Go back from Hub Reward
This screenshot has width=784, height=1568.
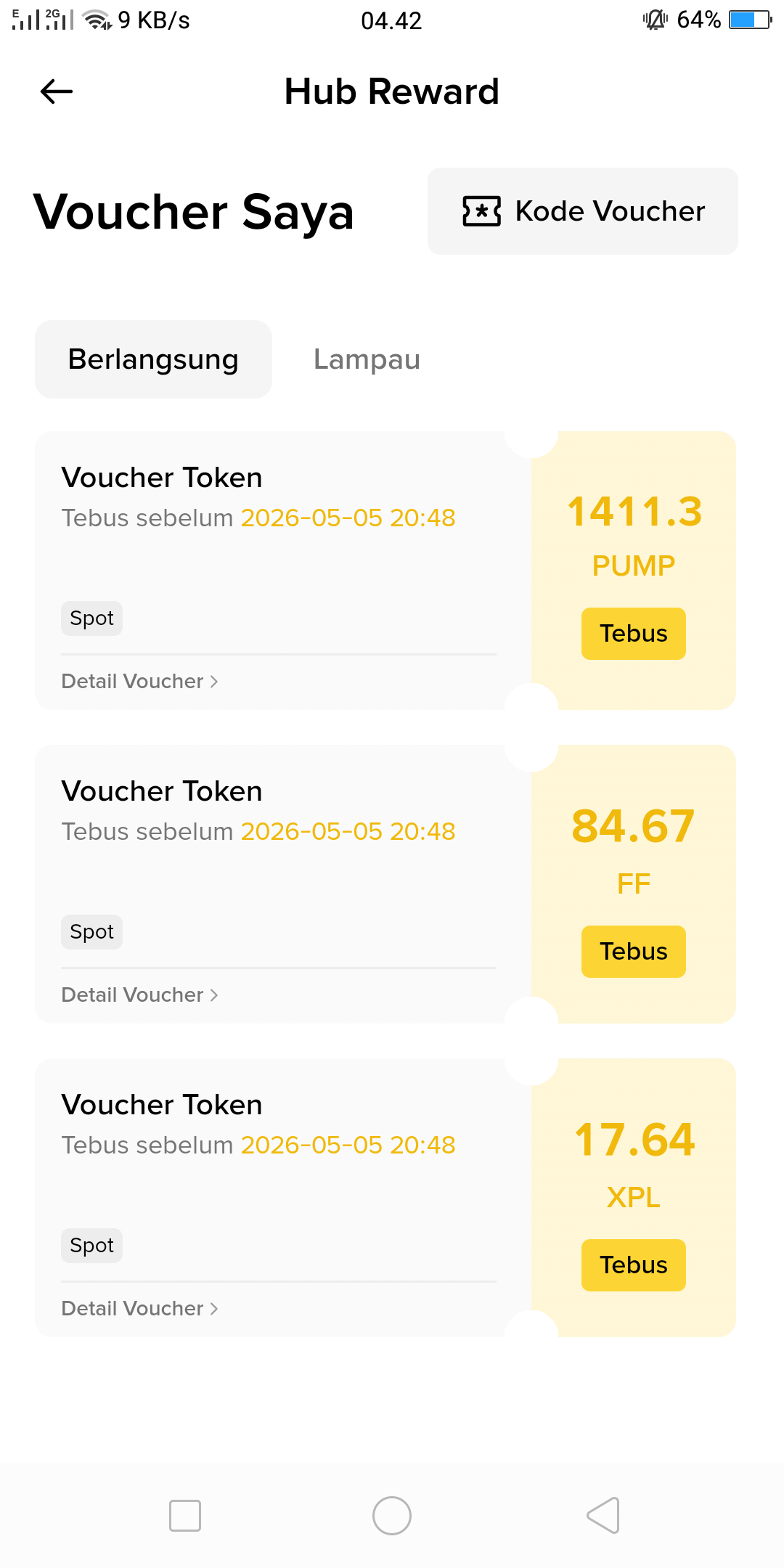[57, 91]
